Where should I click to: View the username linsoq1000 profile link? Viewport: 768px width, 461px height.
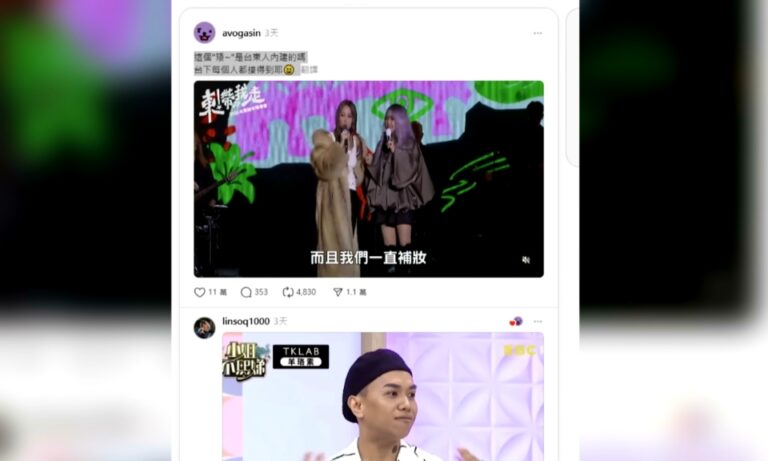click(245, 321)
